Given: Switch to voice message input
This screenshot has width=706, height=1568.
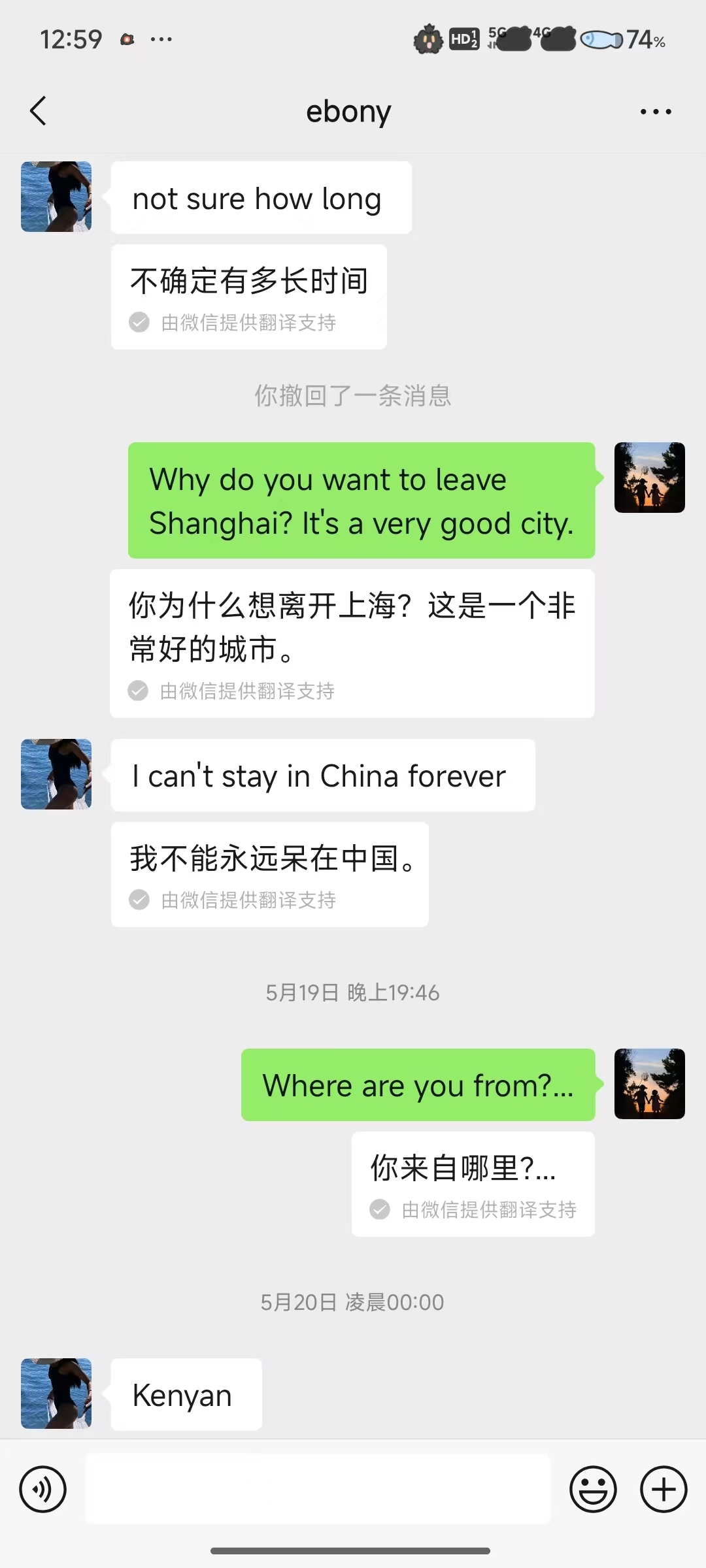Looking at the screenshot, I should (x=43, y=1490).
